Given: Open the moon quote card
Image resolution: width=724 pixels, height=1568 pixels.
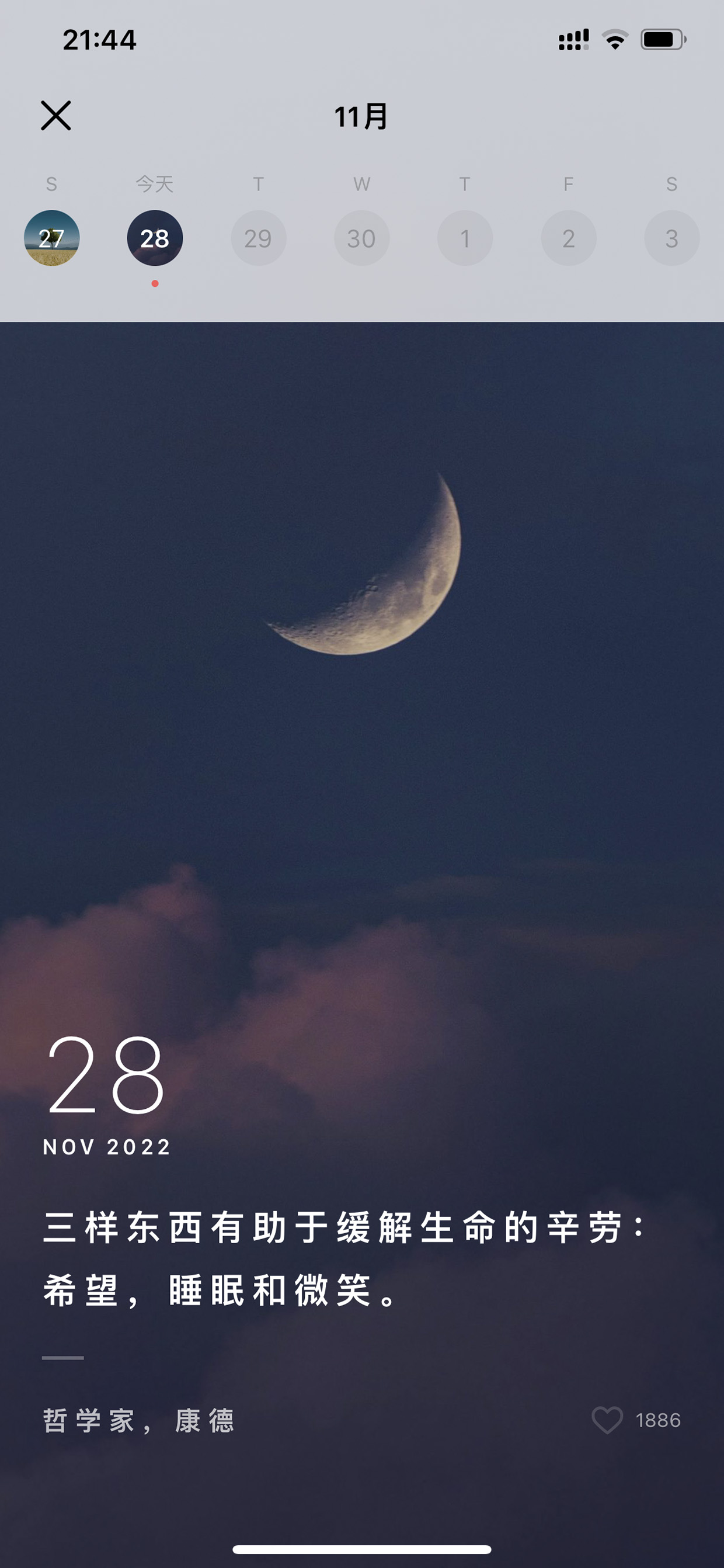Looking at the screenshot, I should tap(362, 945).
